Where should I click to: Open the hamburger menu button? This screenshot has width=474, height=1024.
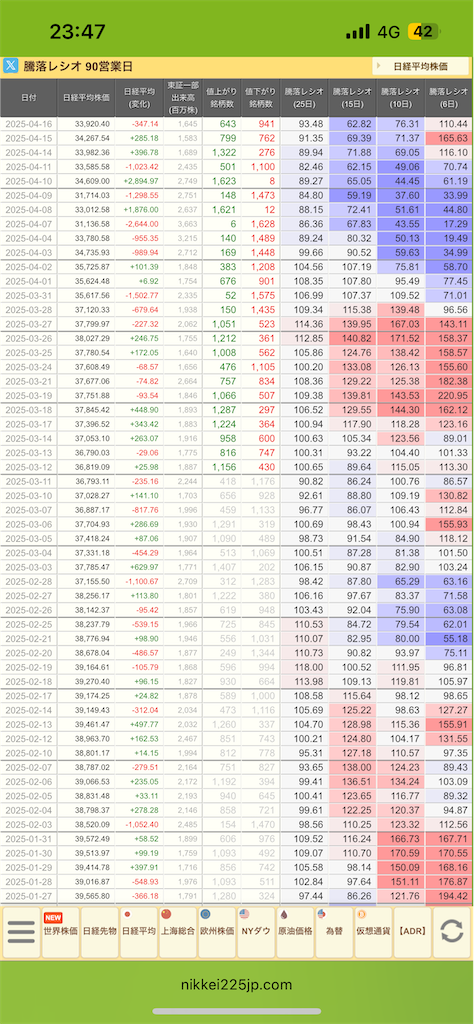pyautogui.click(x=21, y=932)
